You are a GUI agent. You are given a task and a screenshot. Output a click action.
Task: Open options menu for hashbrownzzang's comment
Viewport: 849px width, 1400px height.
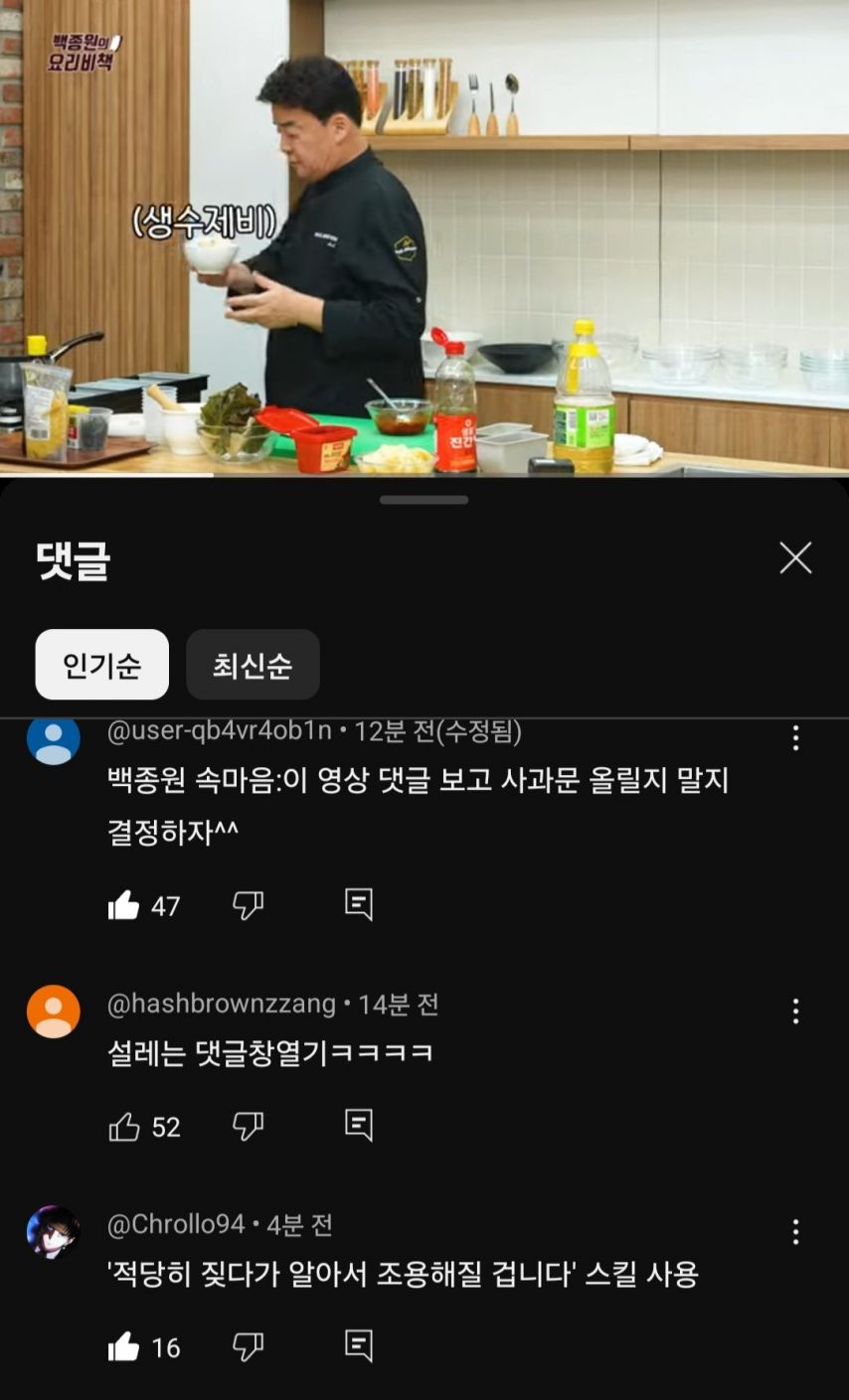pos(795,1011)
